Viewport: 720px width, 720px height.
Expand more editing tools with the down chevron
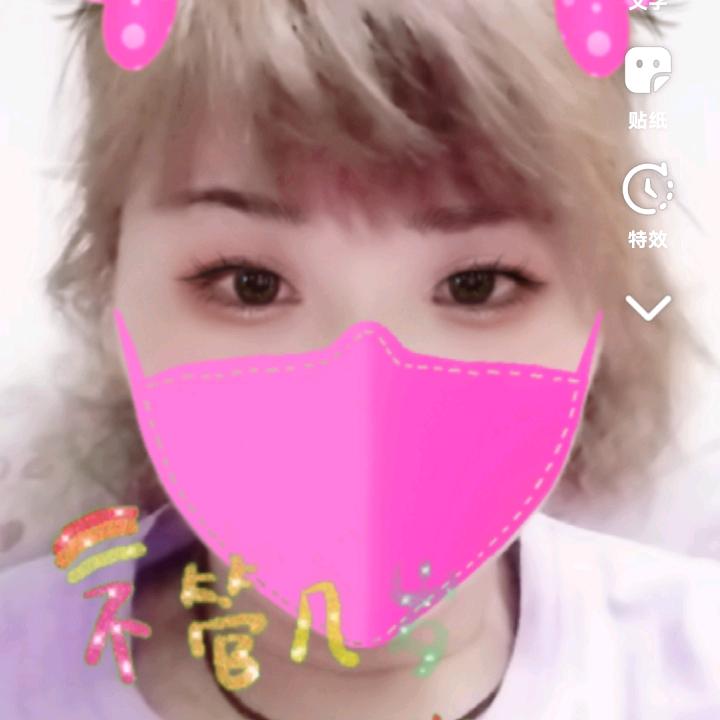[x=647, y=307]
